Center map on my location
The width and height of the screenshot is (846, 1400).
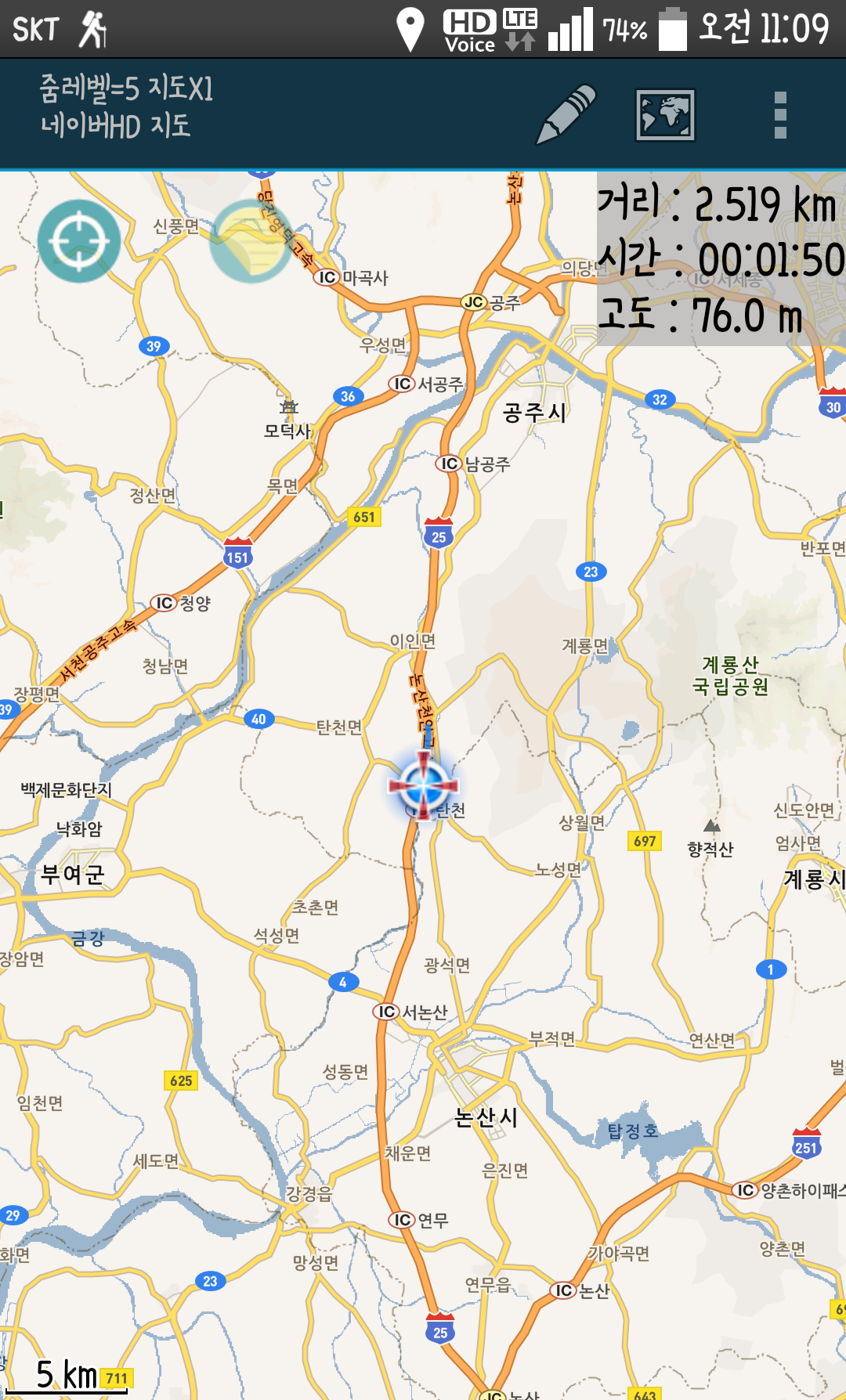(79, 241)
